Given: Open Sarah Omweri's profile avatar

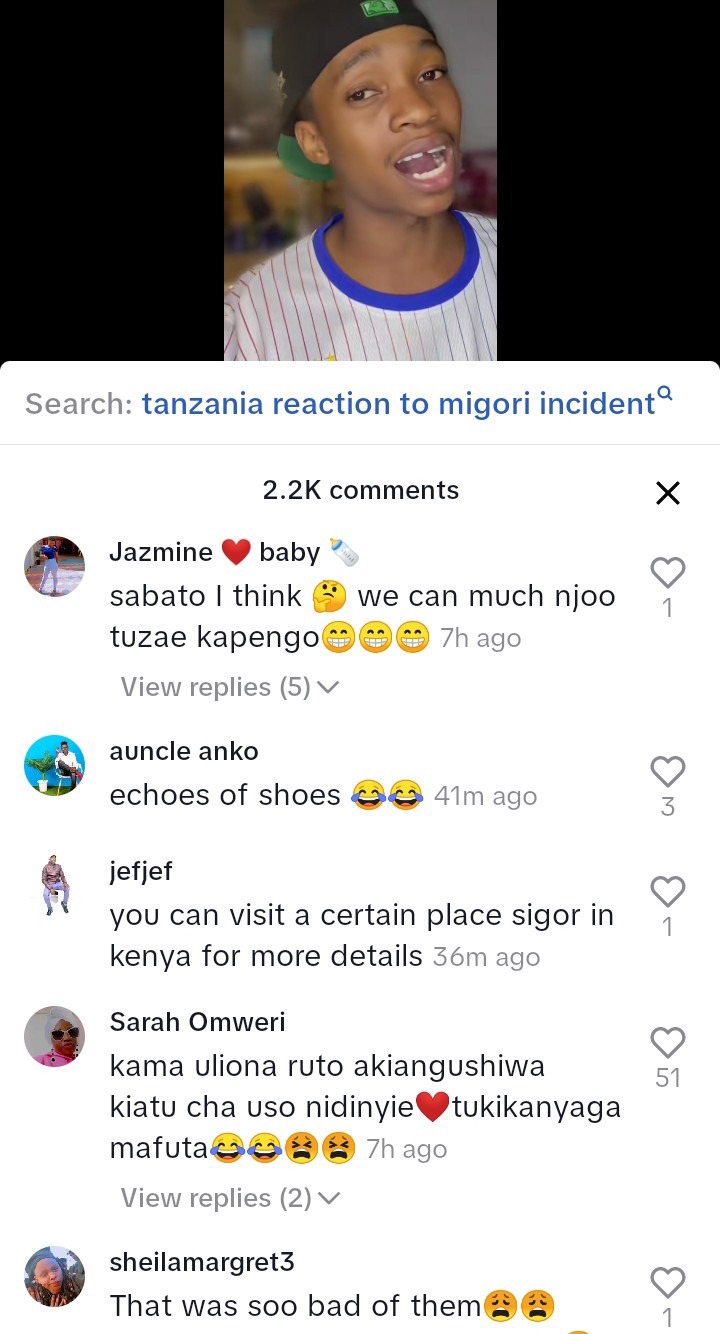Looking at the screenshot, I should (x=54, y=1036).
